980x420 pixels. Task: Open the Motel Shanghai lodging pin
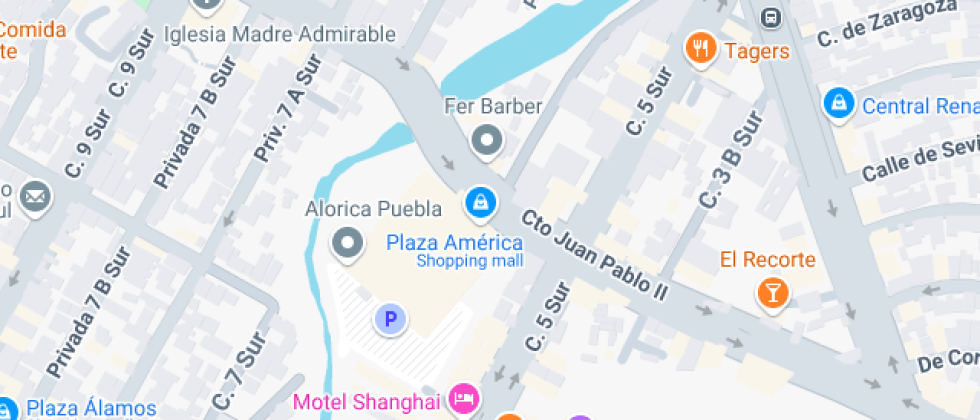(462, 399)
